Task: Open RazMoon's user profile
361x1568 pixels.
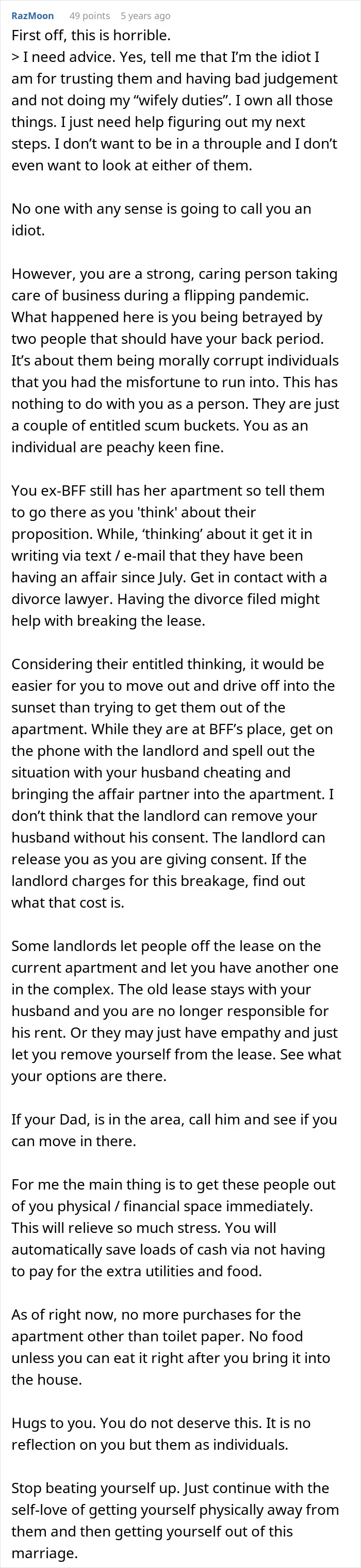Action: pyautogui.click(x=33, y=16)
